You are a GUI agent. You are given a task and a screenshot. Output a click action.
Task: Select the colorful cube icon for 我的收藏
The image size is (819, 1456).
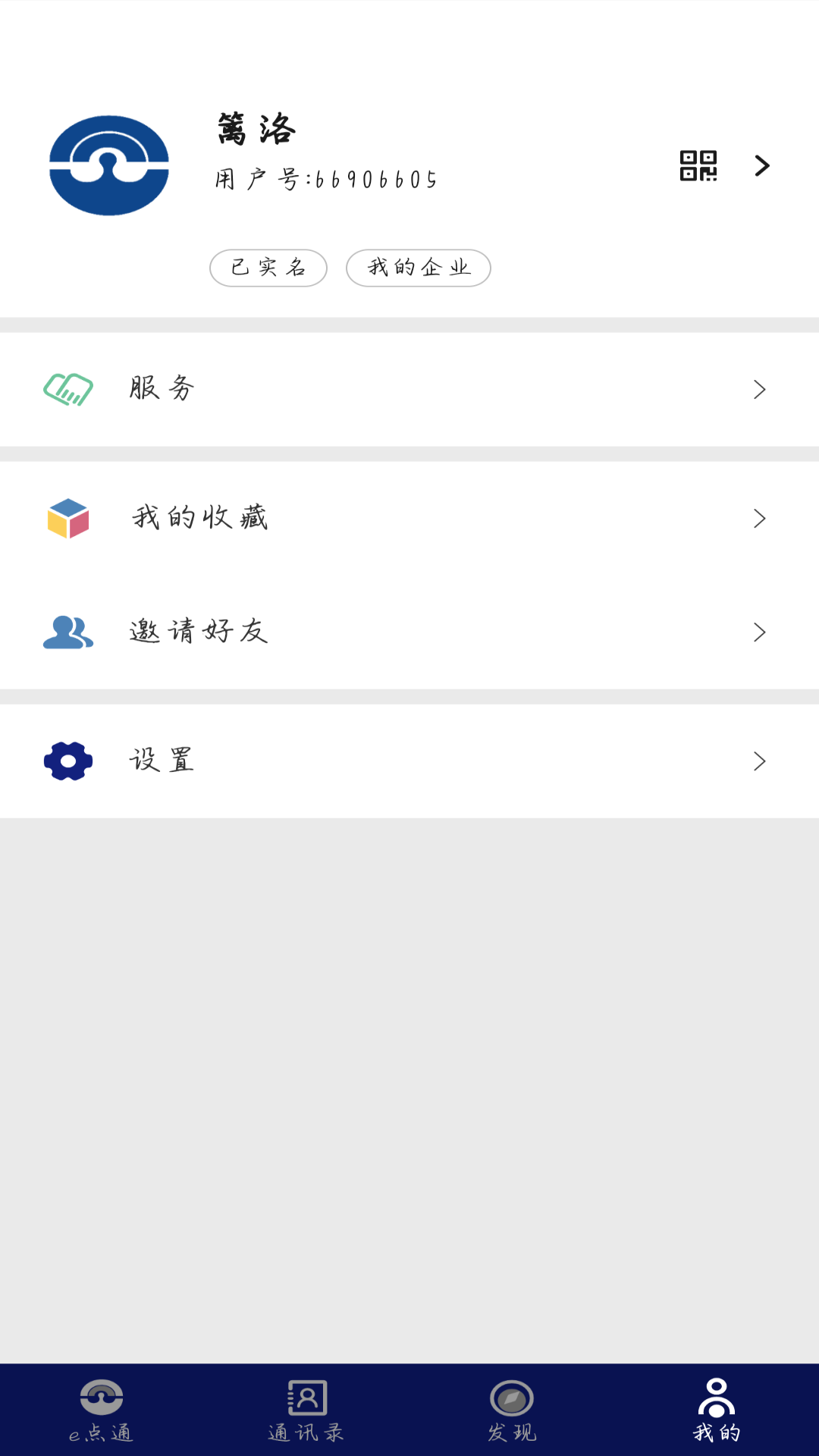click(67, 518)
